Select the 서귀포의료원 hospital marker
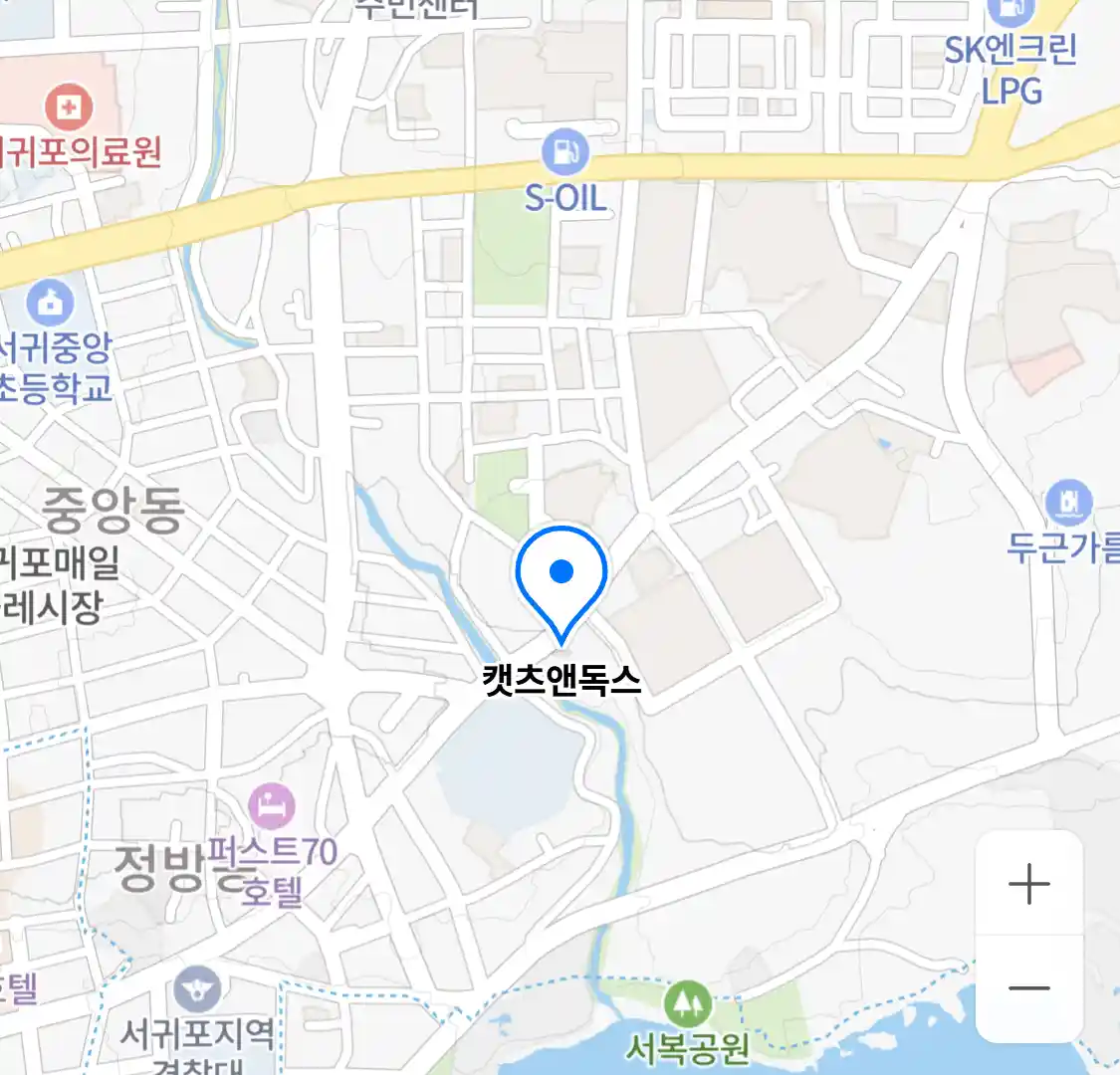This screenshot has height=1075, width=1120. click(69, 107)
